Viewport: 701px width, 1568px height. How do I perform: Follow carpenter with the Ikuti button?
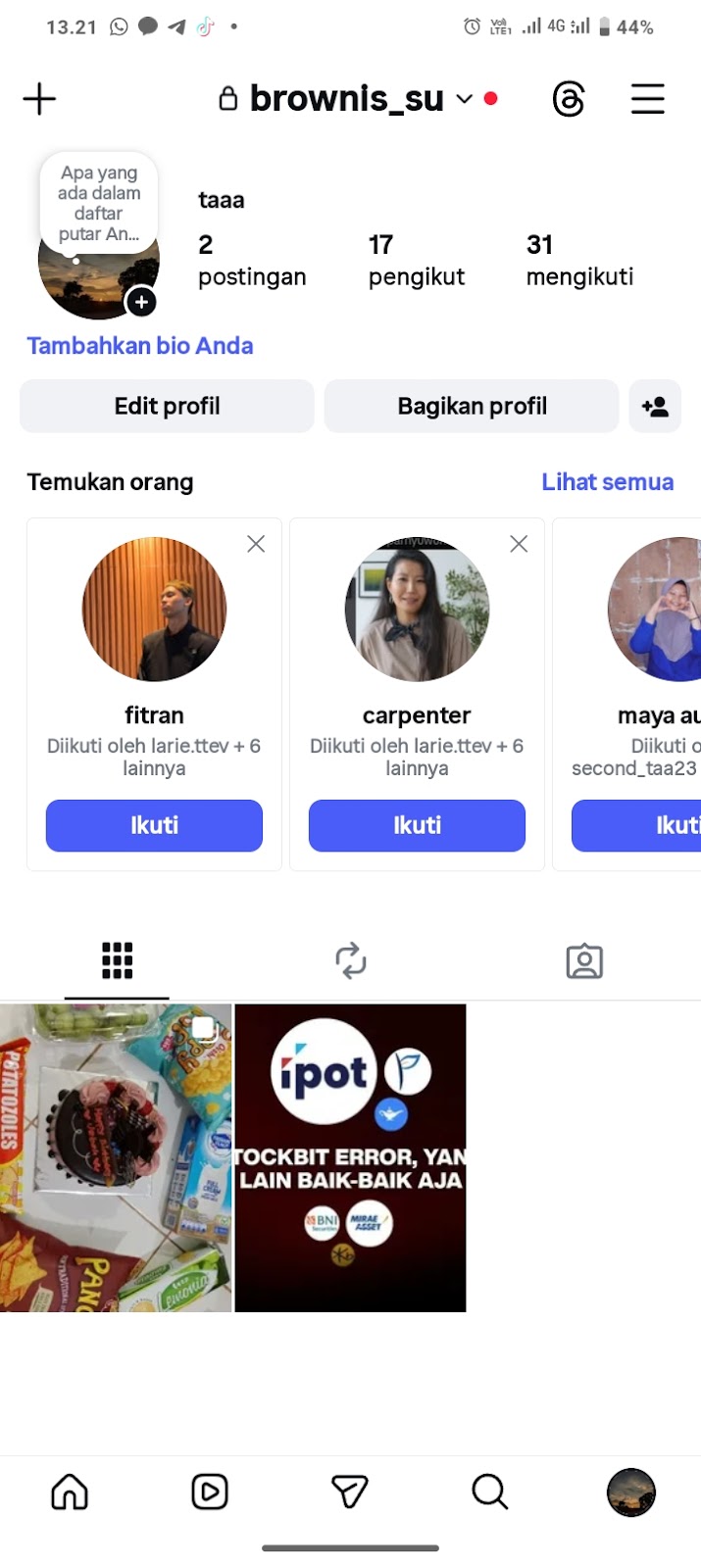417,825
